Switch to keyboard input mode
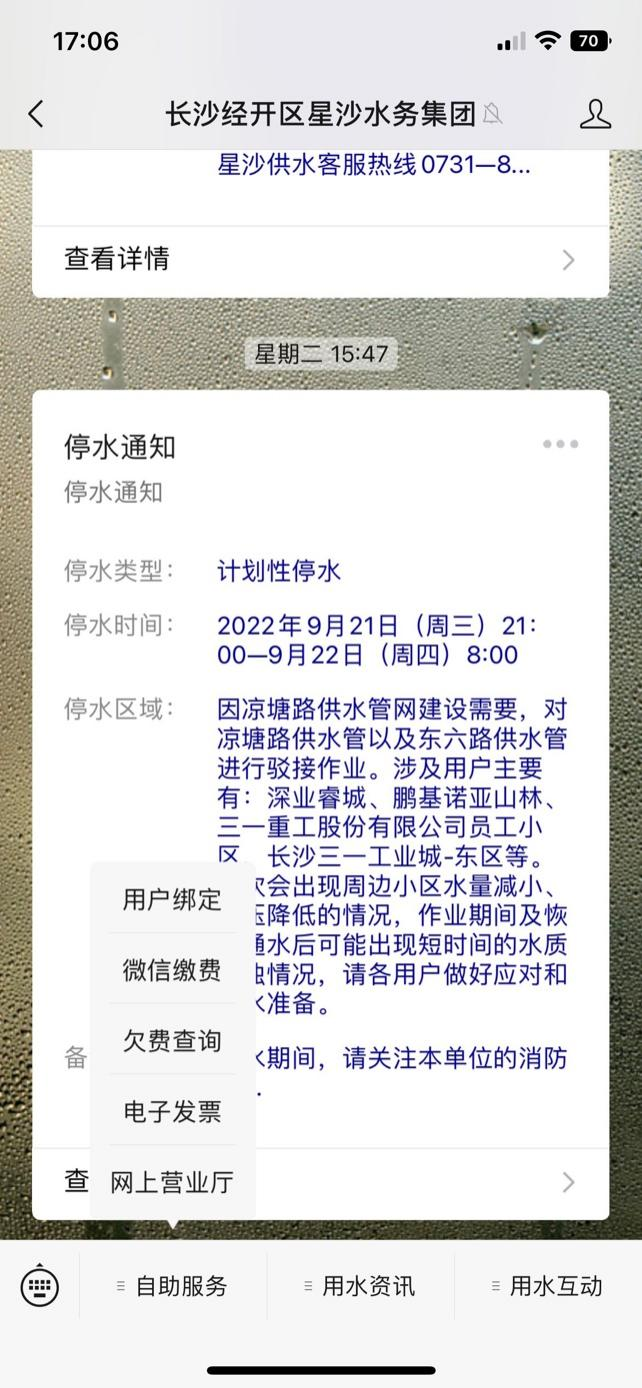 pos(40,1286)
